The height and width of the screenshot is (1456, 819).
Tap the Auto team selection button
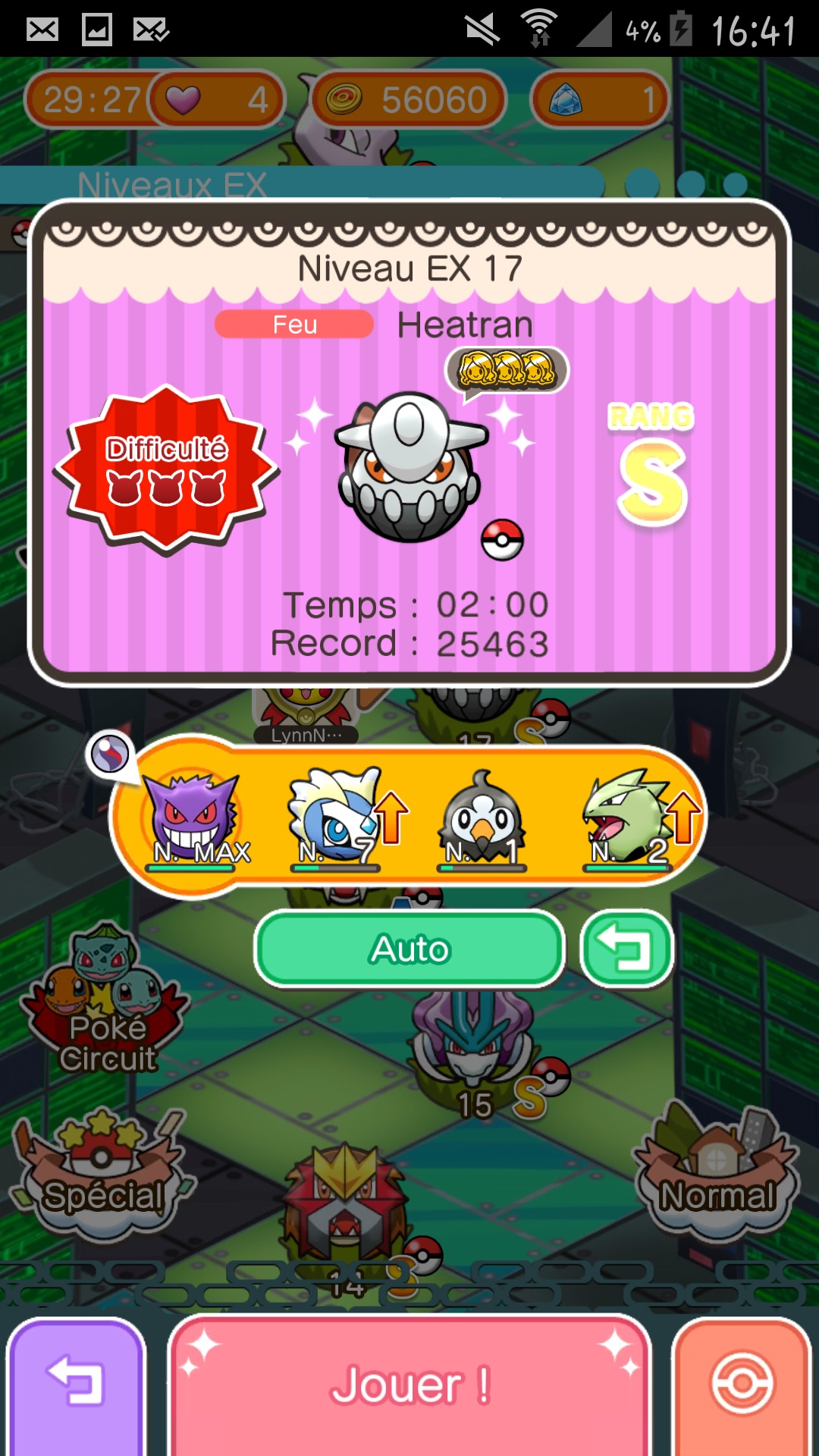[x=409, y=949]
